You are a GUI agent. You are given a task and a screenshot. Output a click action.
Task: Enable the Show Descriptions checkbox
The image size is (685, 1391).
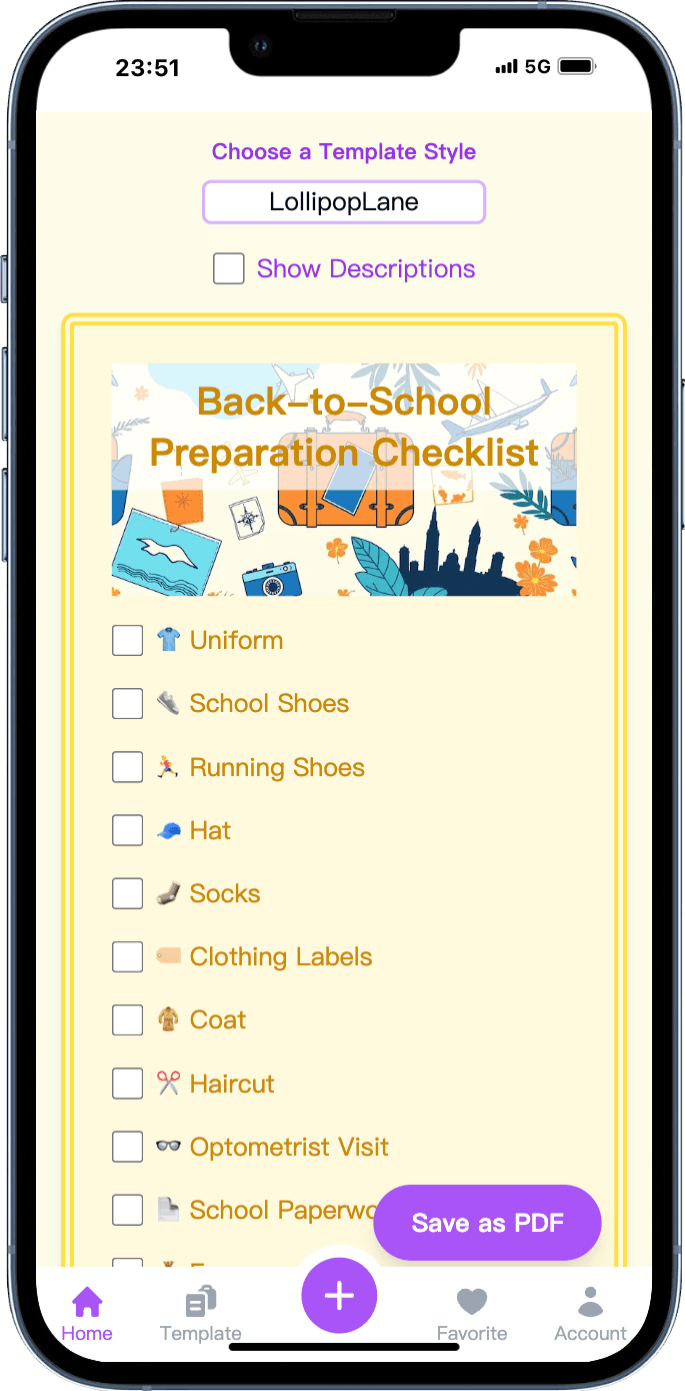point(229,269)
